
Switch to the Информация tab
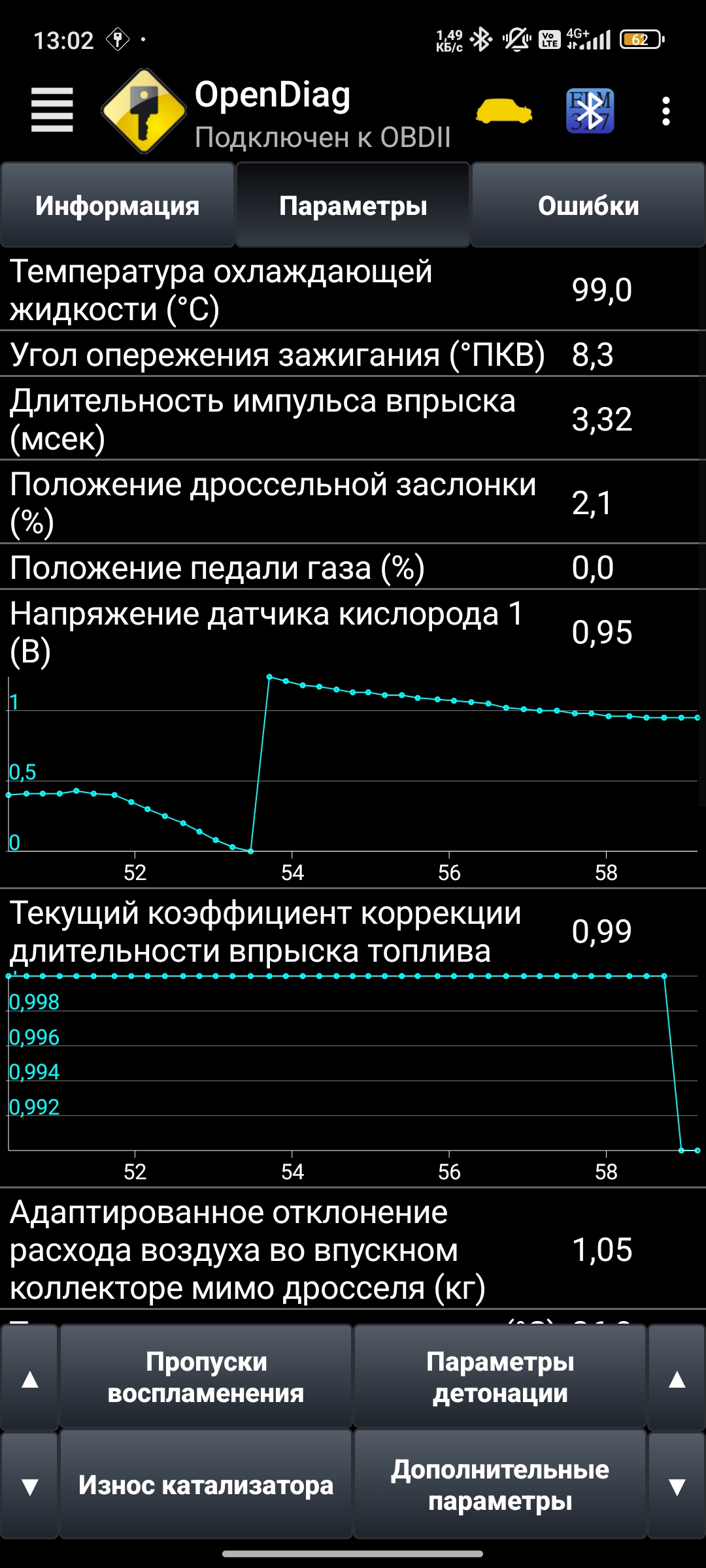tap(118, 205)
